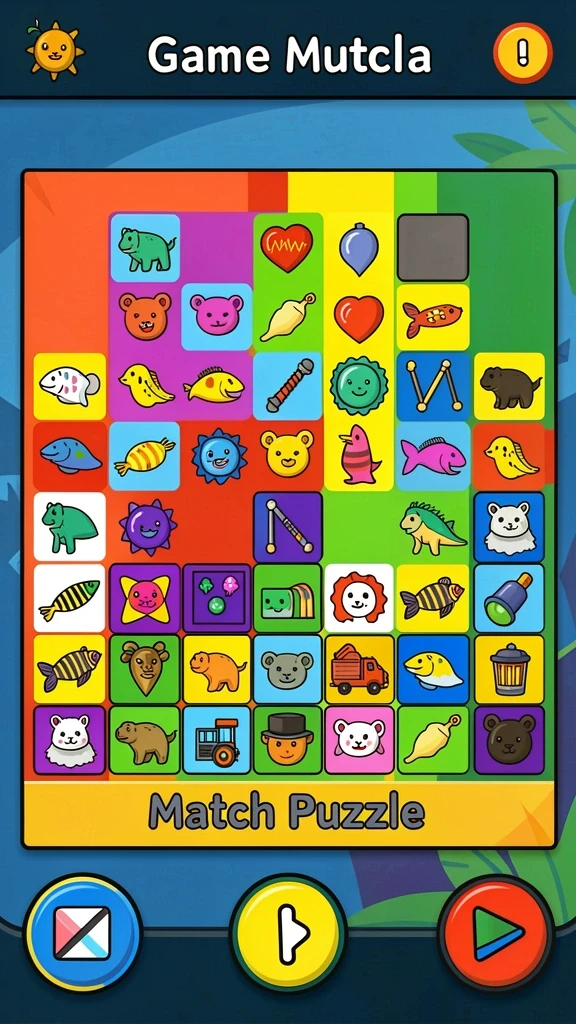This screenshot has width=576, height=1024.
Task: Select the pink striped bird tile
Action: point(359,456)
